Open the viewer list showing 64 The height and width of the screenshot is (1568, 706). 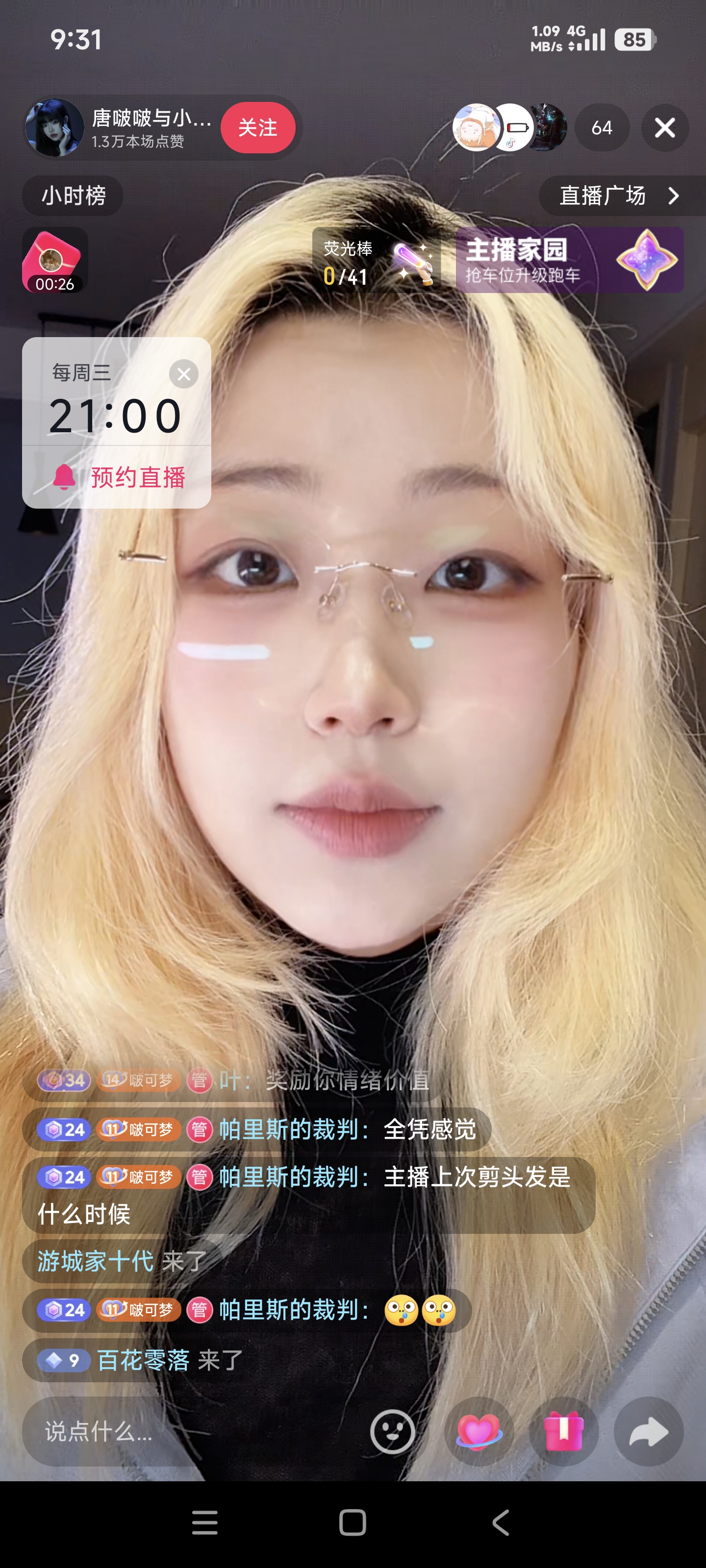point(601,128)
